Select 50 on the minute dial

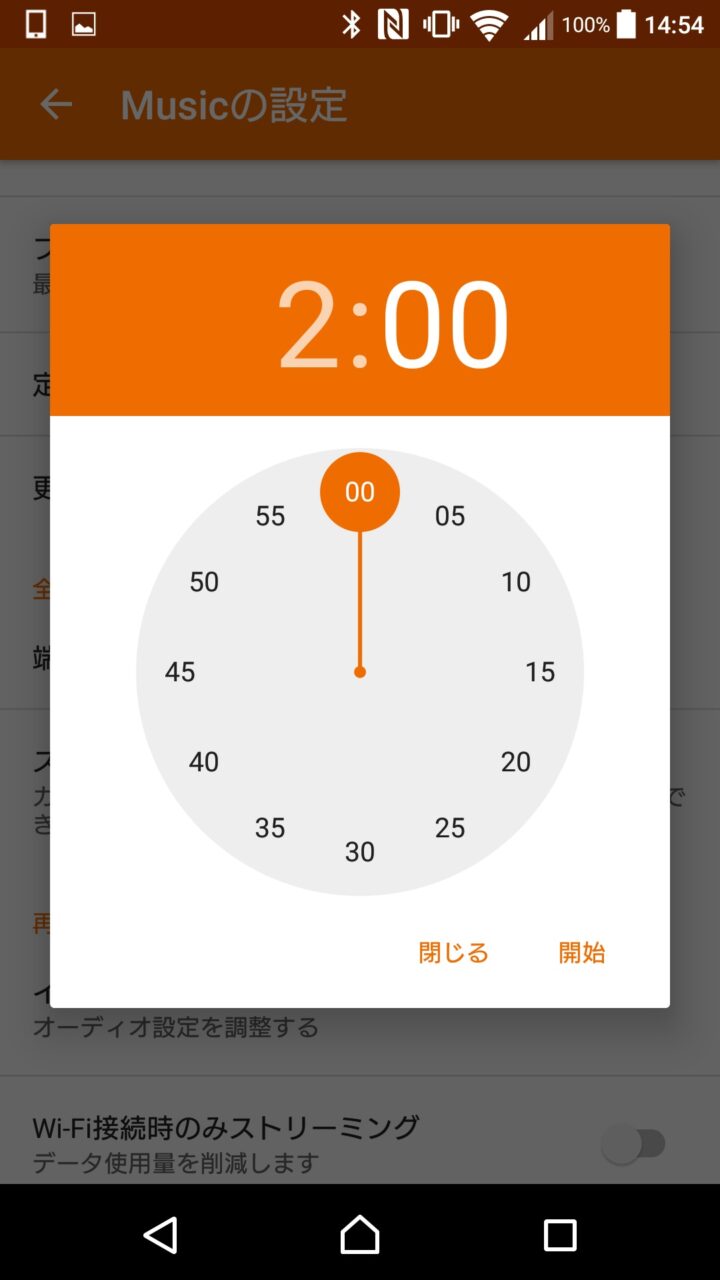(204, 582)
